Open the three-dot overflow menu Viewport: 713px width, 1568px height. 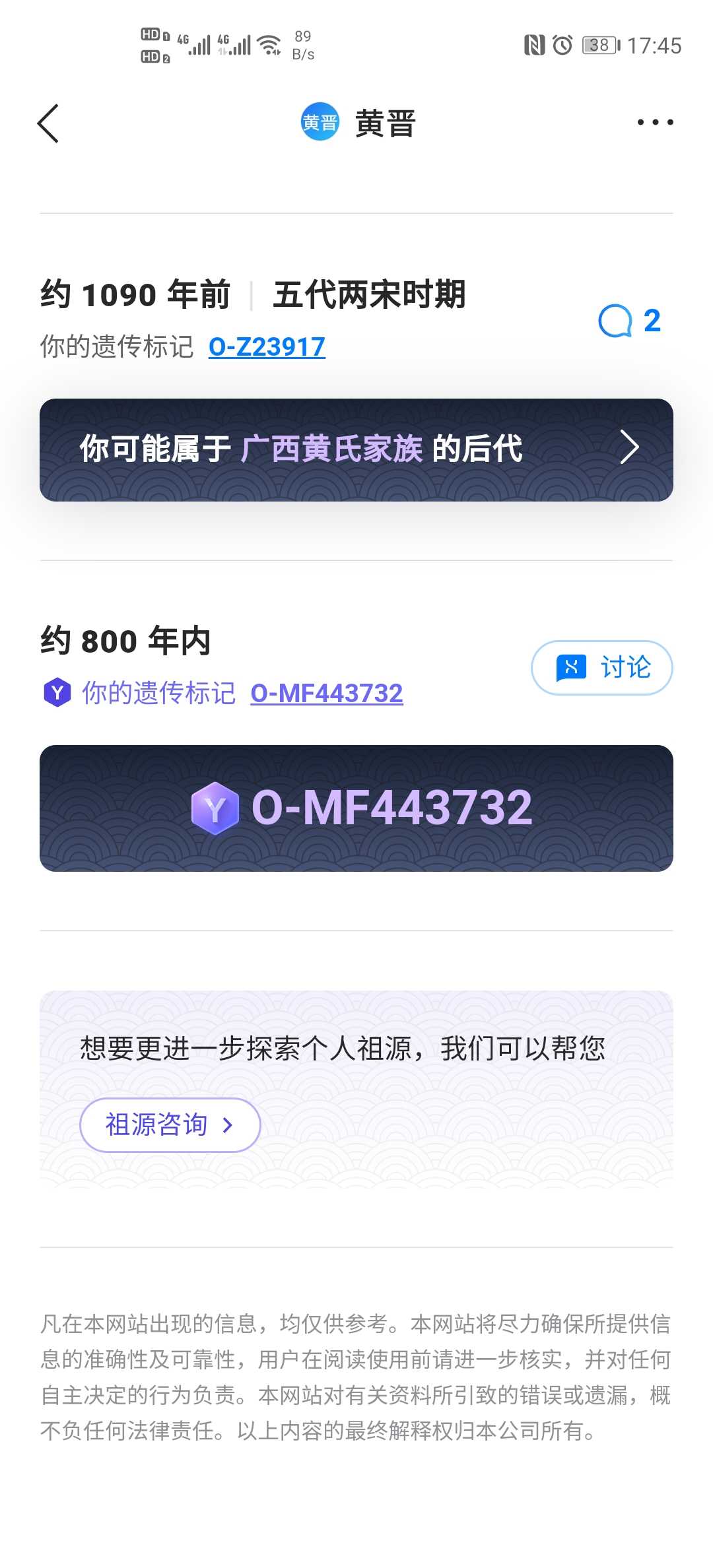[x=655, y=122]
